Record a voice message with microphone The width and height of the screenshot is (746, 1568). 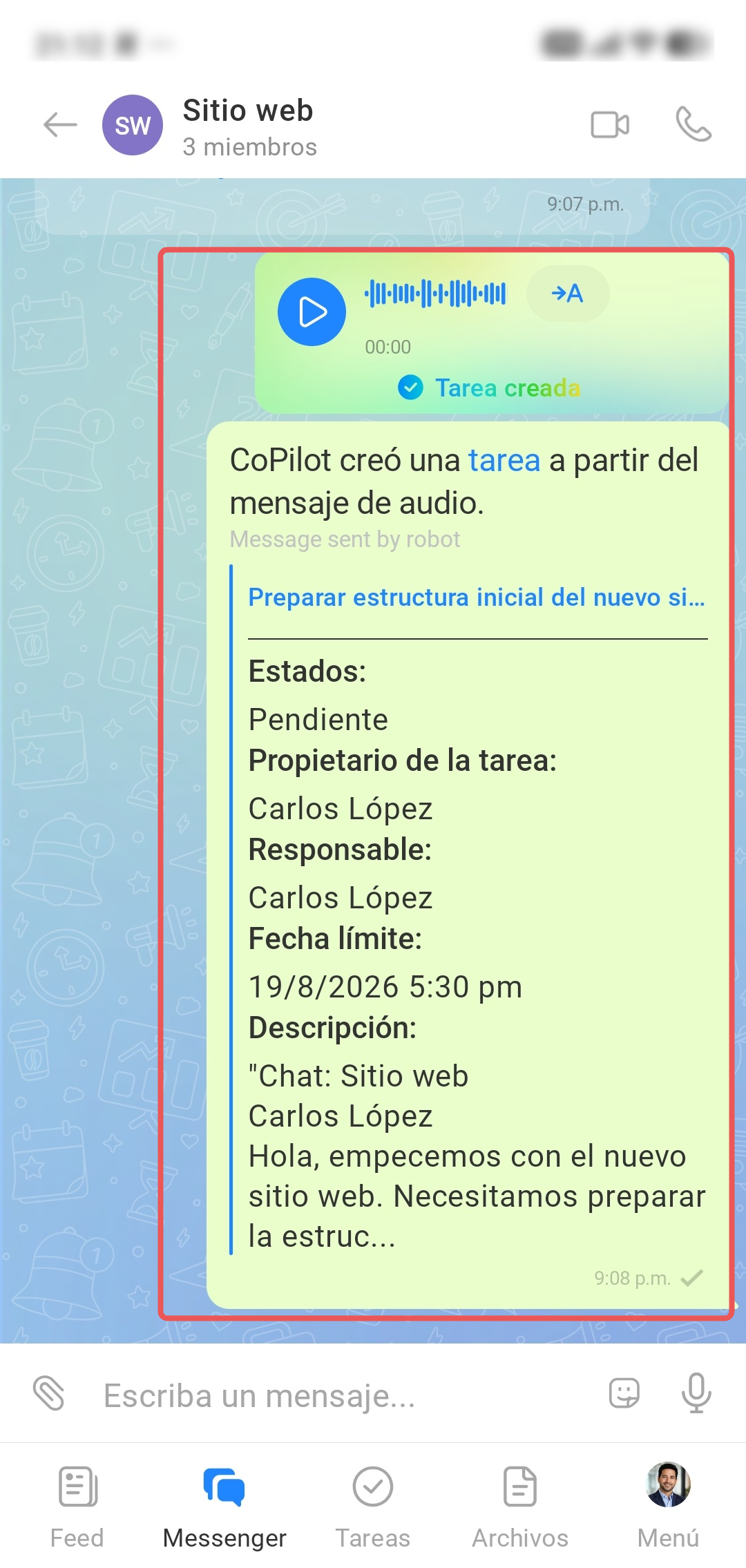coord(696,1393)
